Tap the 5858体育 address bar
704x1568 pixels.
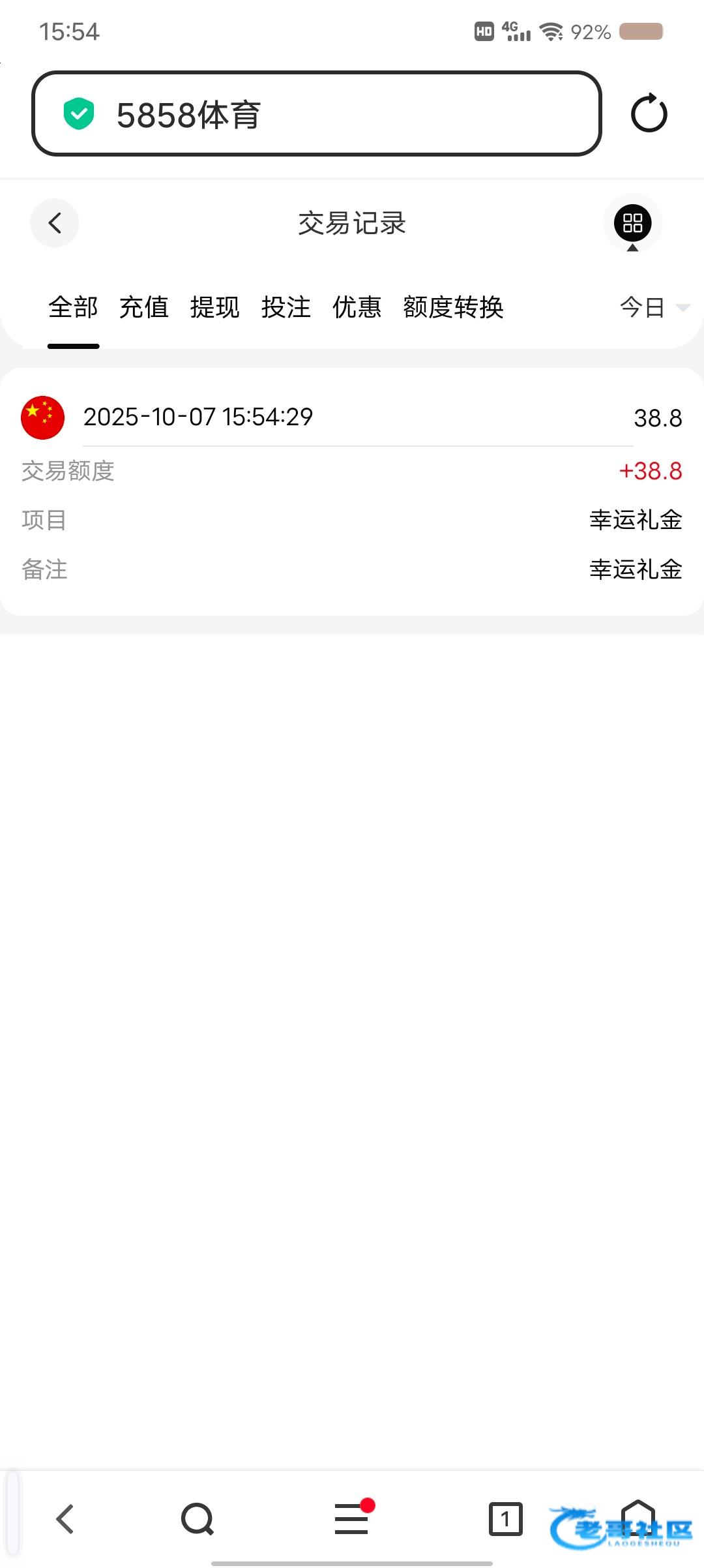(x=316, y=114)
